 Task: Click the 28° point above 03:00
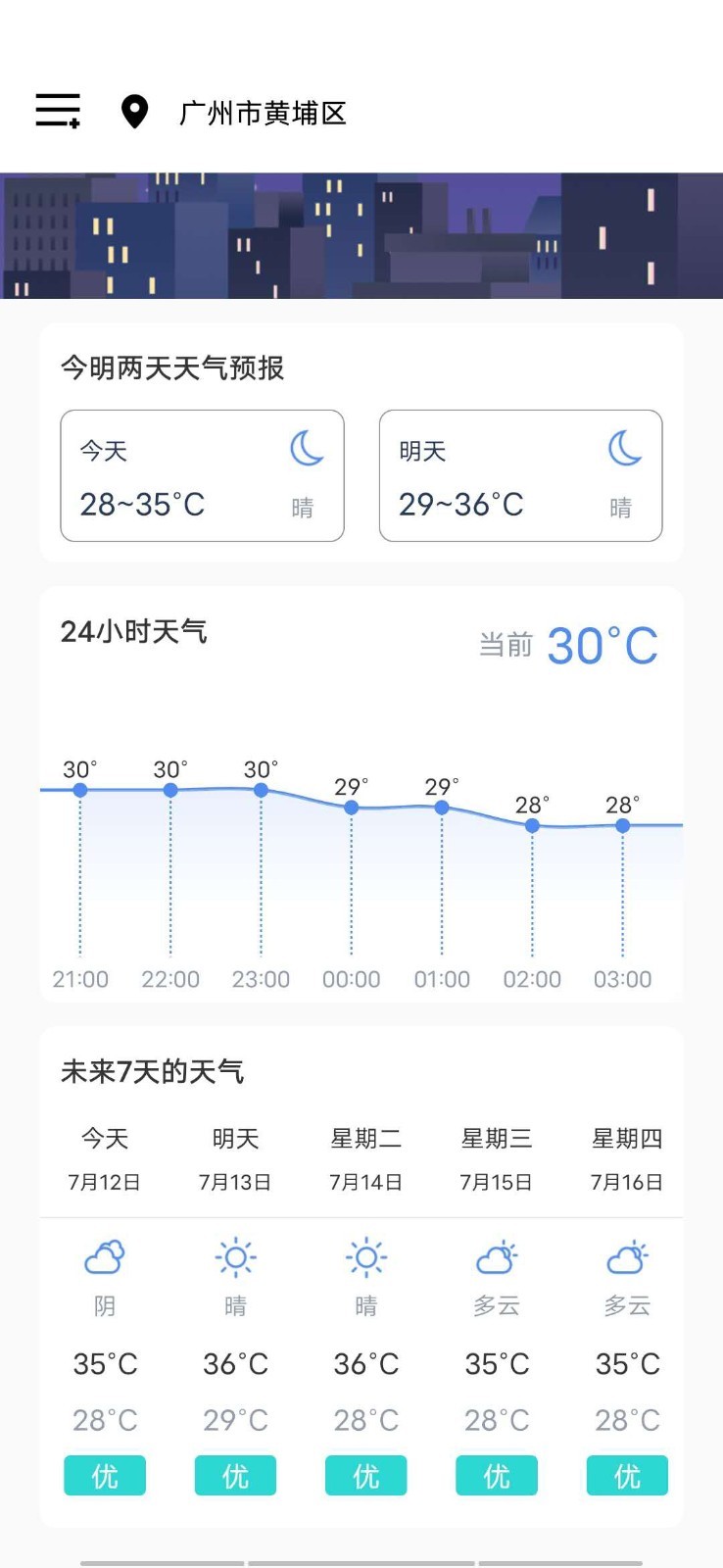point(622,825)
